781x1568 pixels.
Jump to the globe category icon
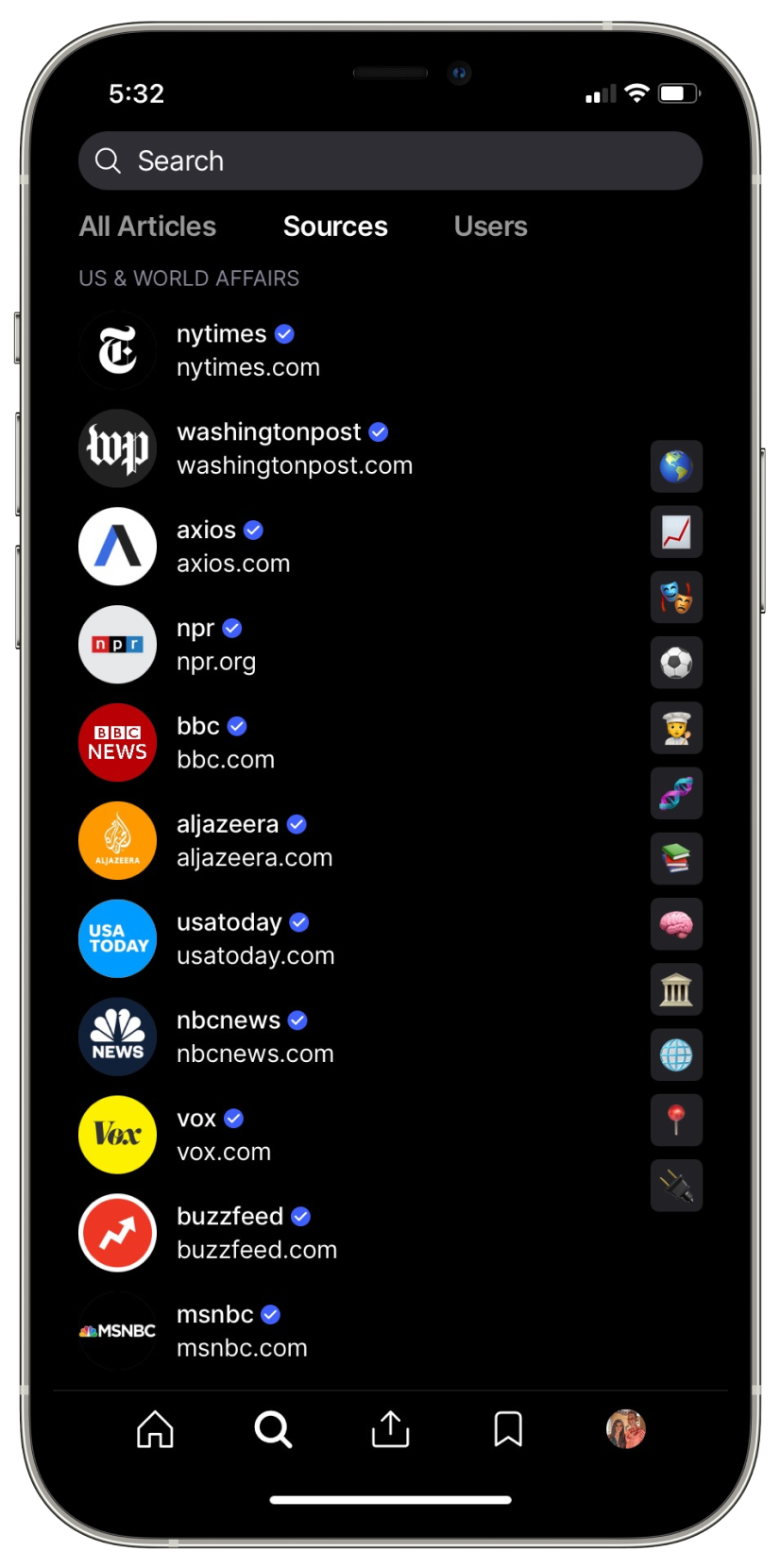[x=676, y=466]
